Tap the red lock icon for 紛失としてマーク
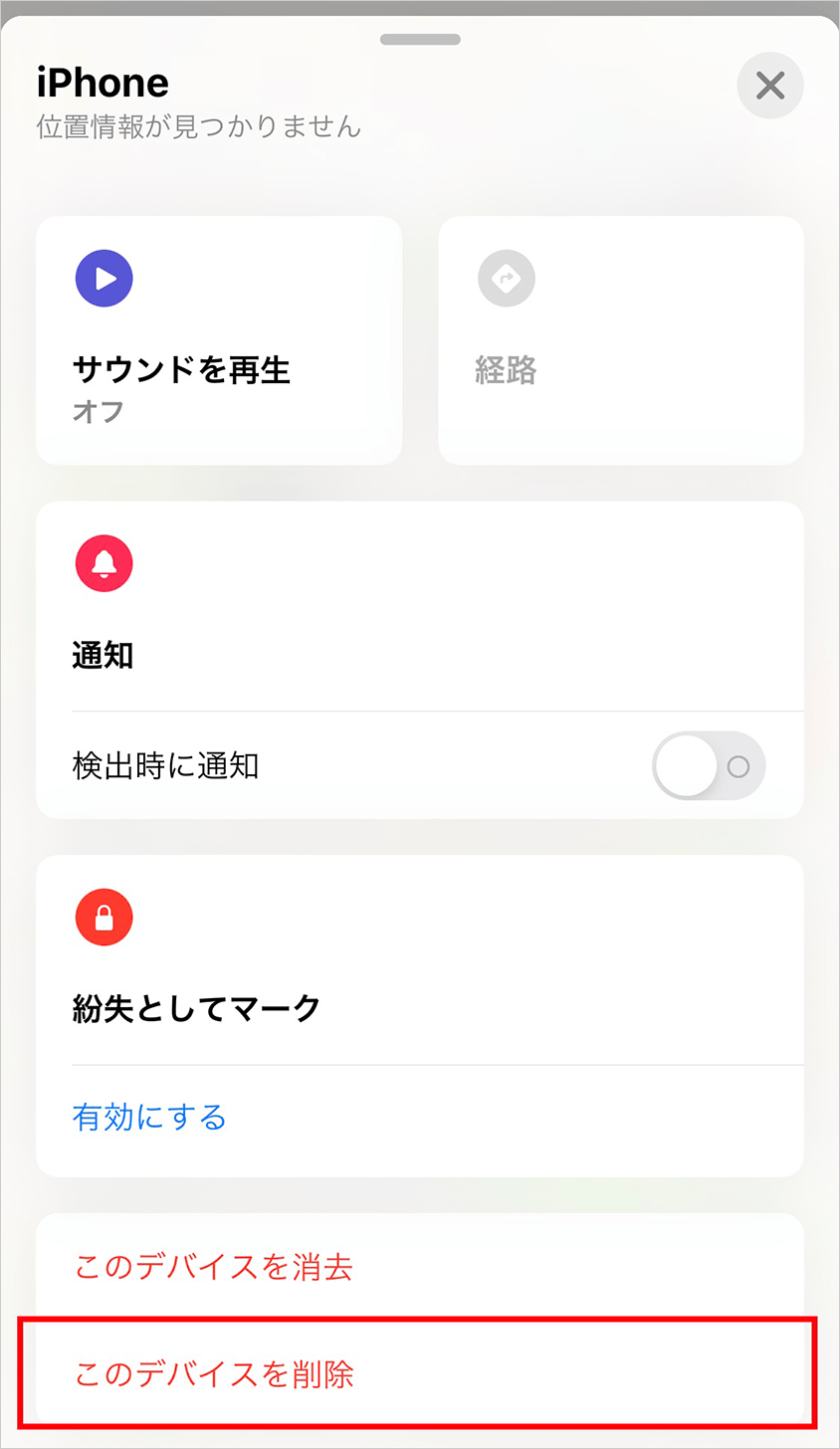Viewport: 840px width, 1449px height. point(104,917)
